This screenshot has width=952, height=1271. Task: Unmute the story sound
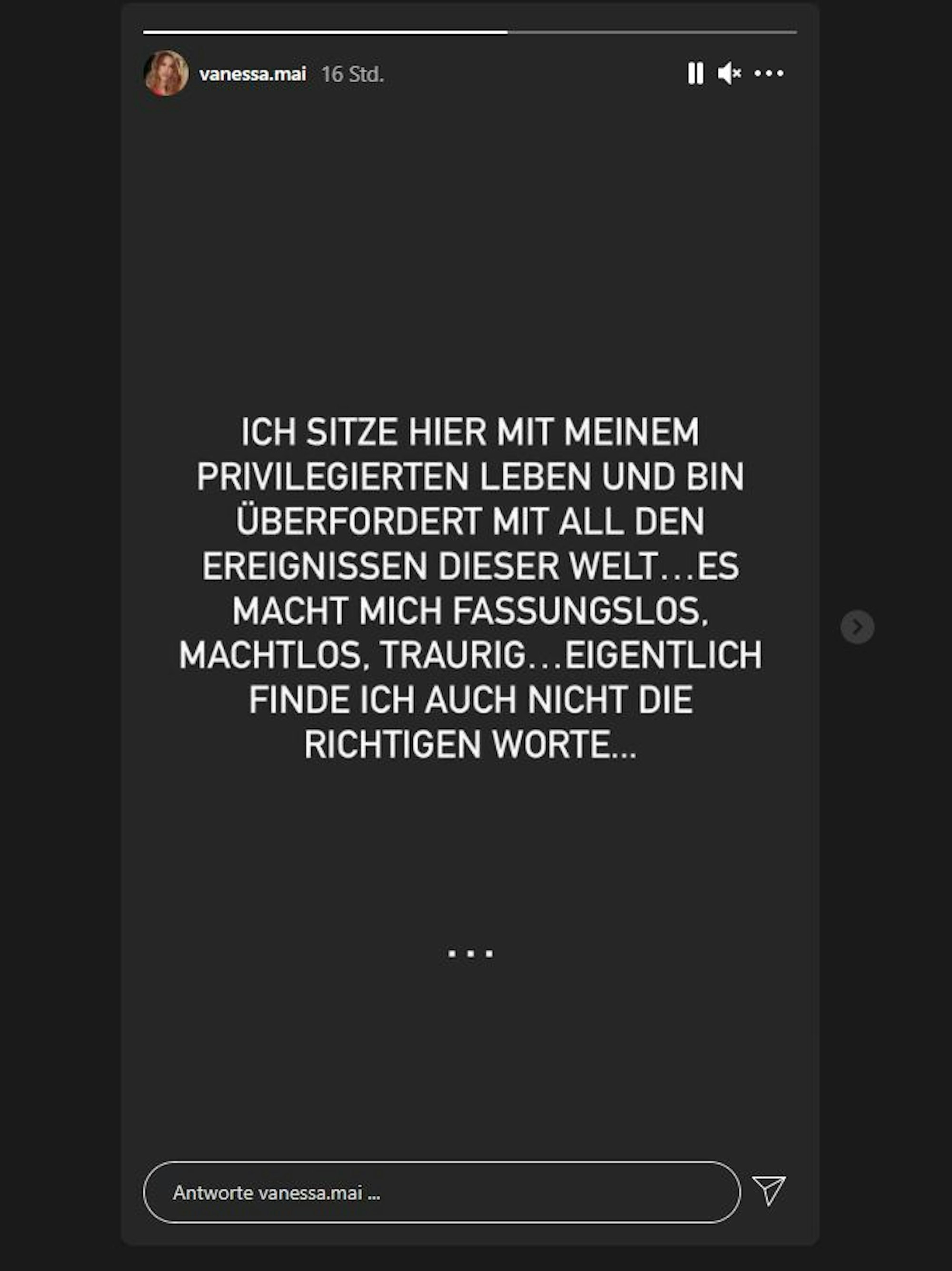click(x=729, y=74)
